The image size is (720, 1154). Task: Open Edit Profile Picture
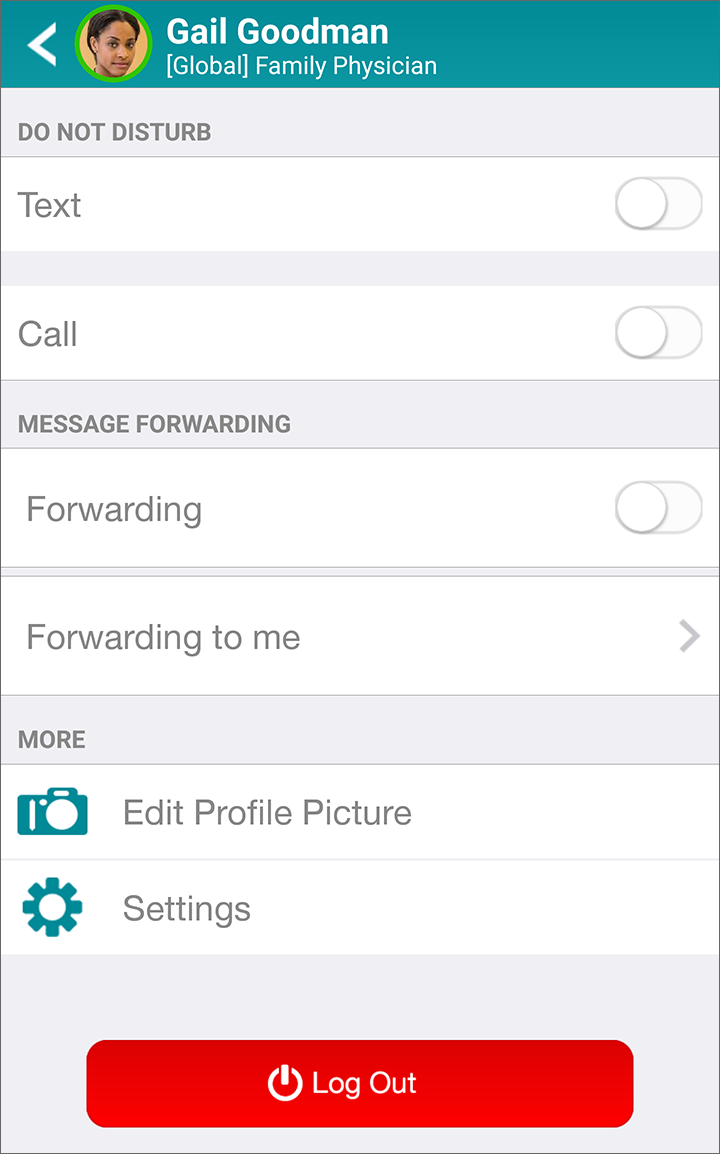pos(360,812)
